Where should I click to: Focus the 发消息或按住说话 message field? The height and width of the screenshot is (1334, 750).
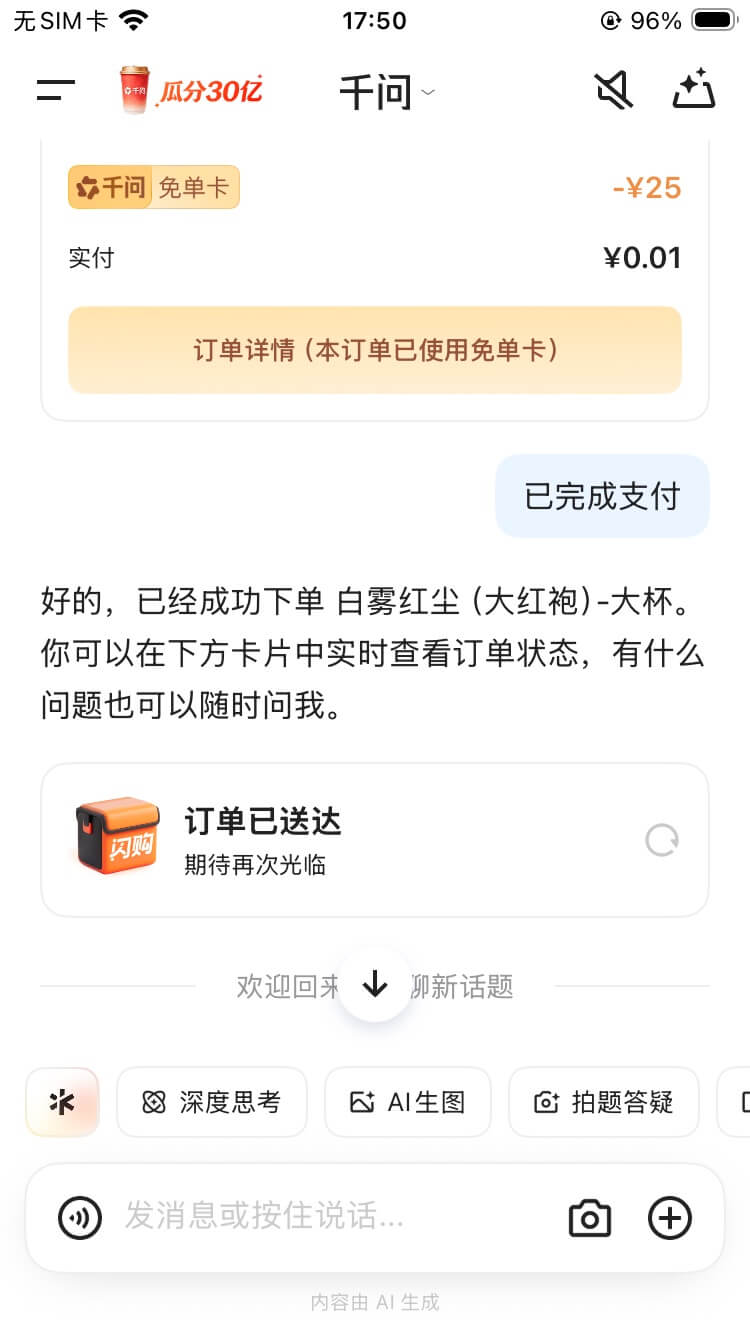pyautogui.click(x=330, y=1218)
